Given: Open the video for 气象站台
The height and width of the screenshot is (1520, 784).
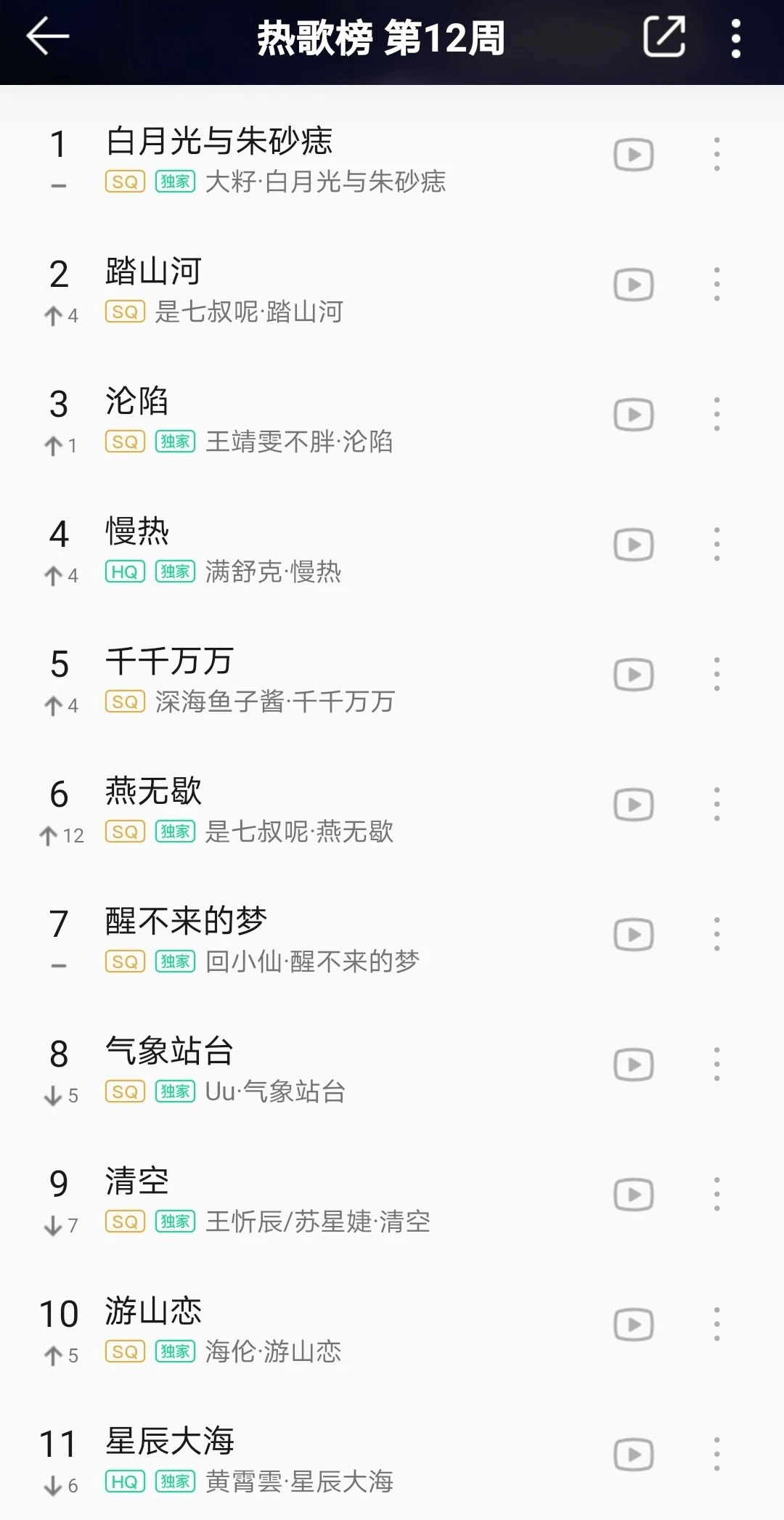Looking at the screenshot, I should pos(634,1065).
